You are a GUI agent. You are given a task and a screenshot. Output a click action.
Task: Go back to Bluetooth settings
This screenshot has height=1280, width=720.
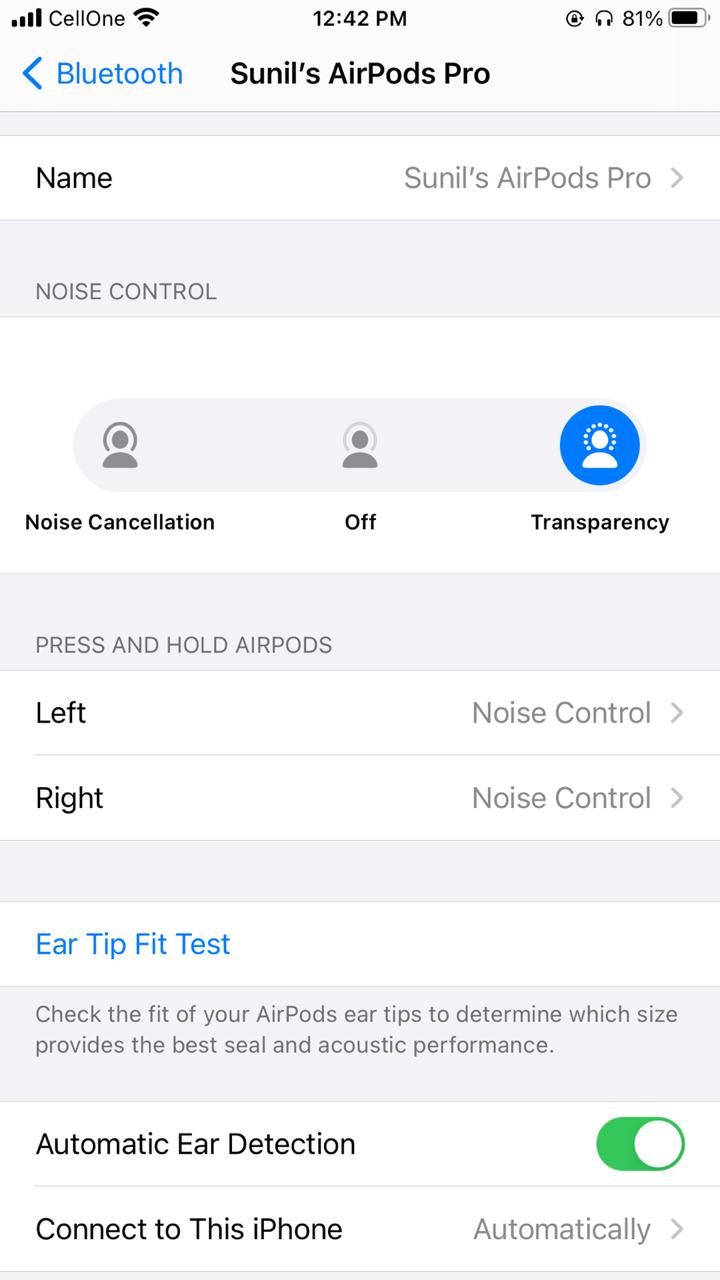(102, 74)
